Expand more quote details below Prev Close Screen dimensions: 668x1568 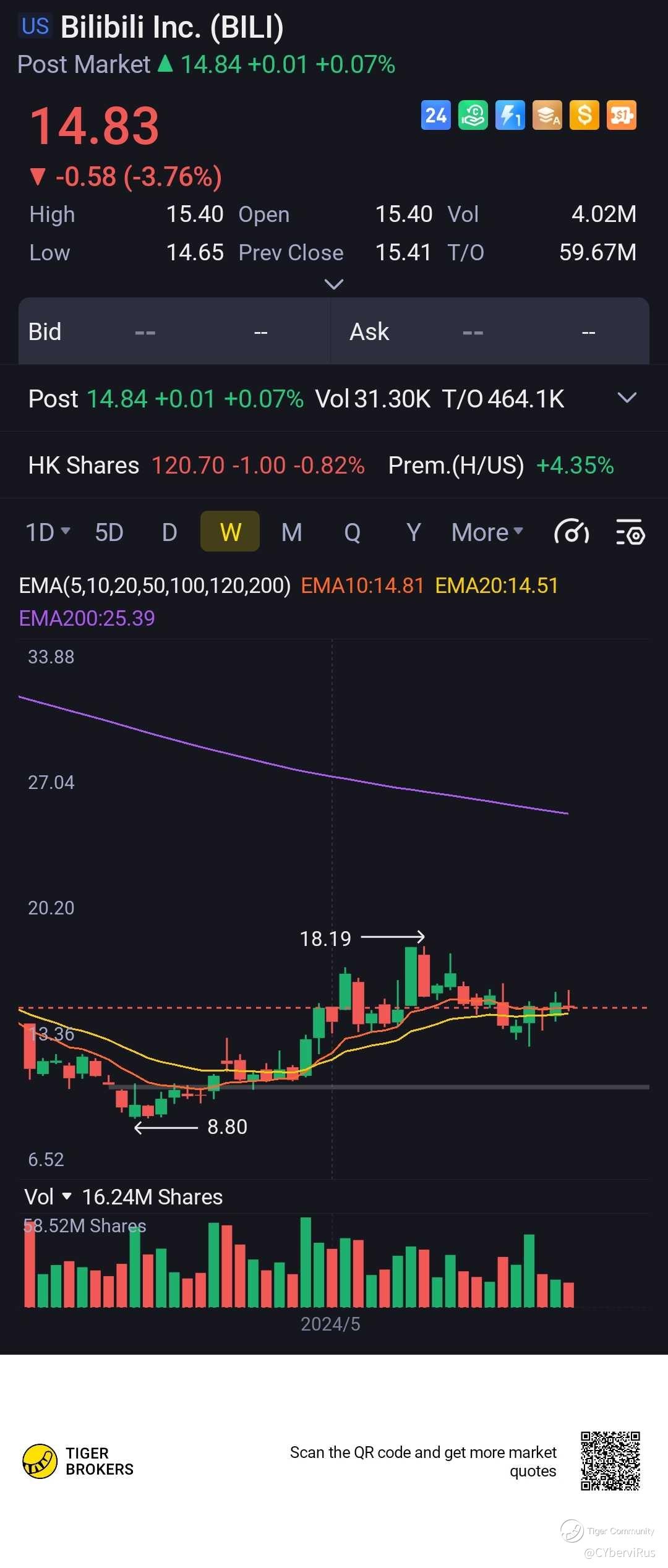(334, 284)
